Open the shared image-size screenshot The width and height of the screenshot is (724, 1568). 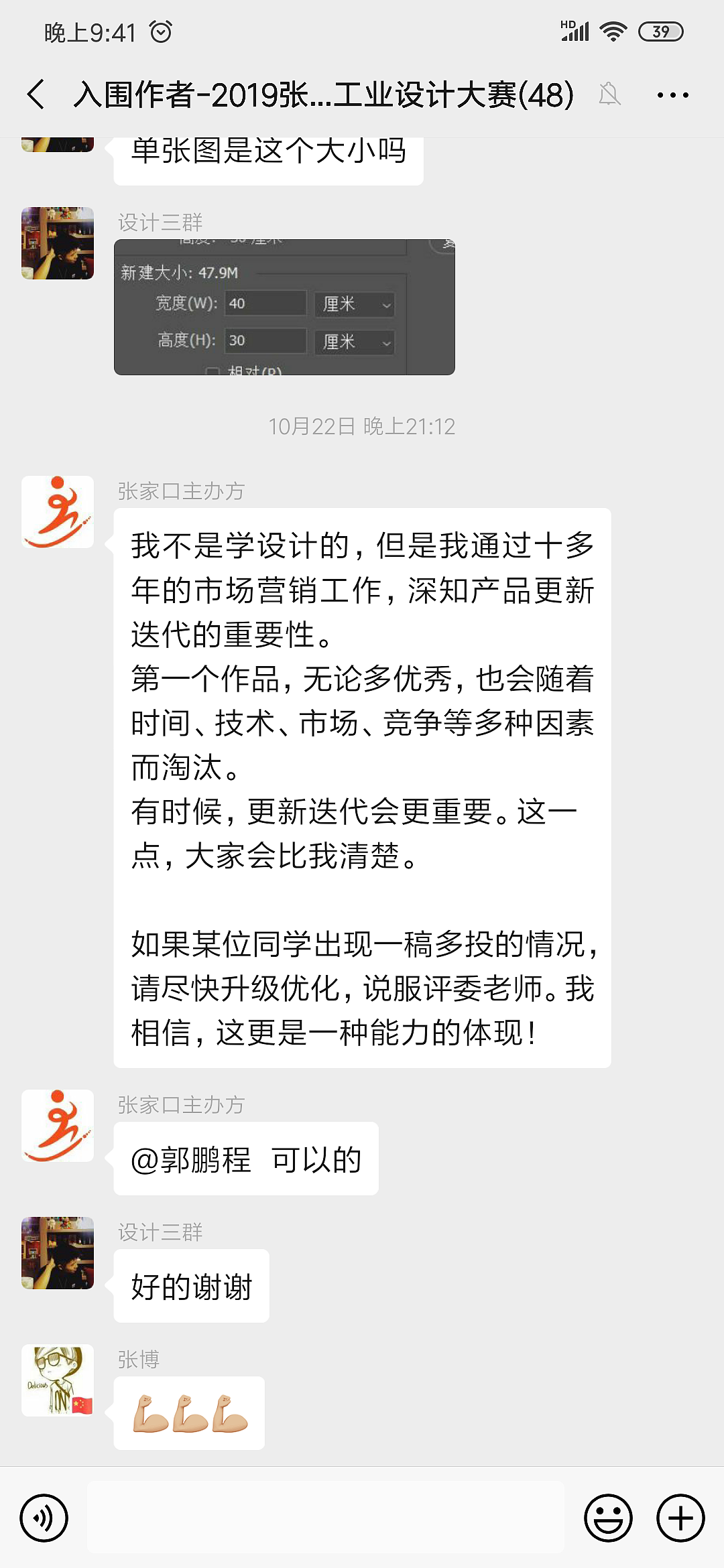tap(284, 307)
